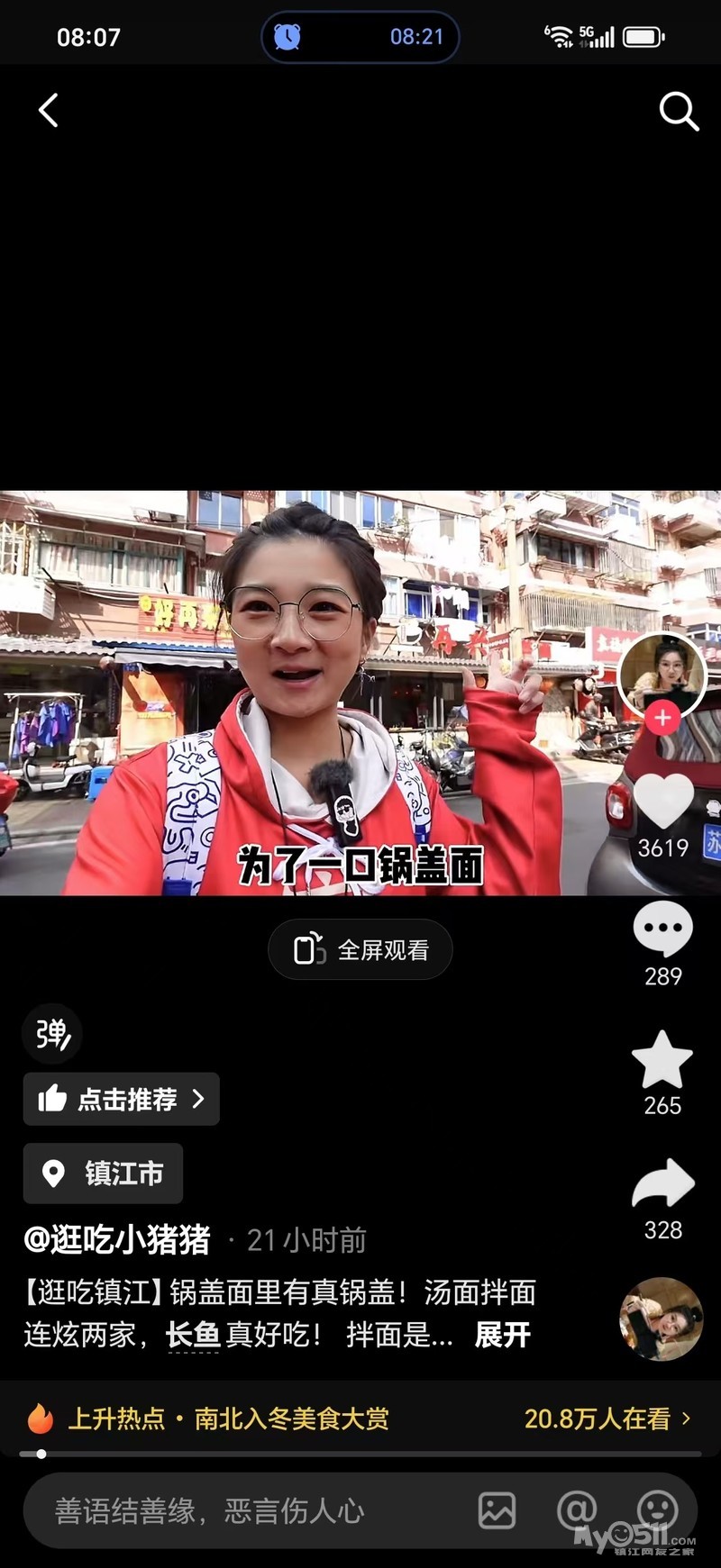Open the 镇江市 location tag
This screenshot has width=721, height=1568.
click(x=104, y=1174)
